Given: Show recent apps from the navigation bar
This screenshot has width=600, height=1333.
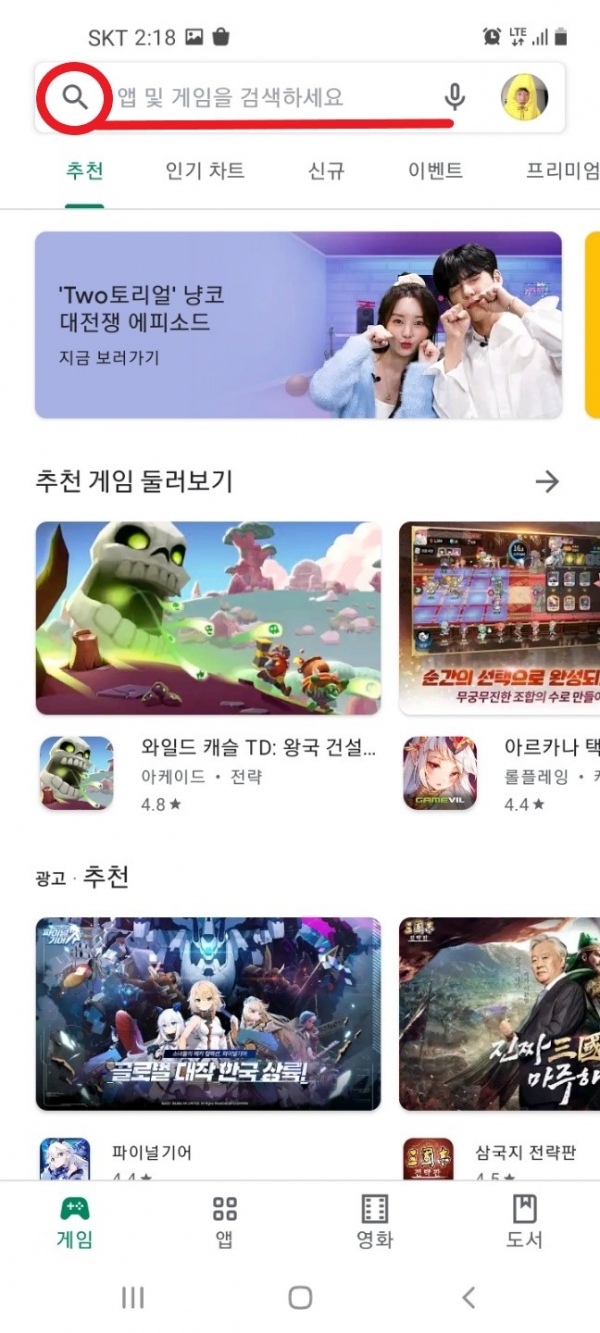Looking at the screenshot, I should pyautogui.click(x=132, y=1298).
